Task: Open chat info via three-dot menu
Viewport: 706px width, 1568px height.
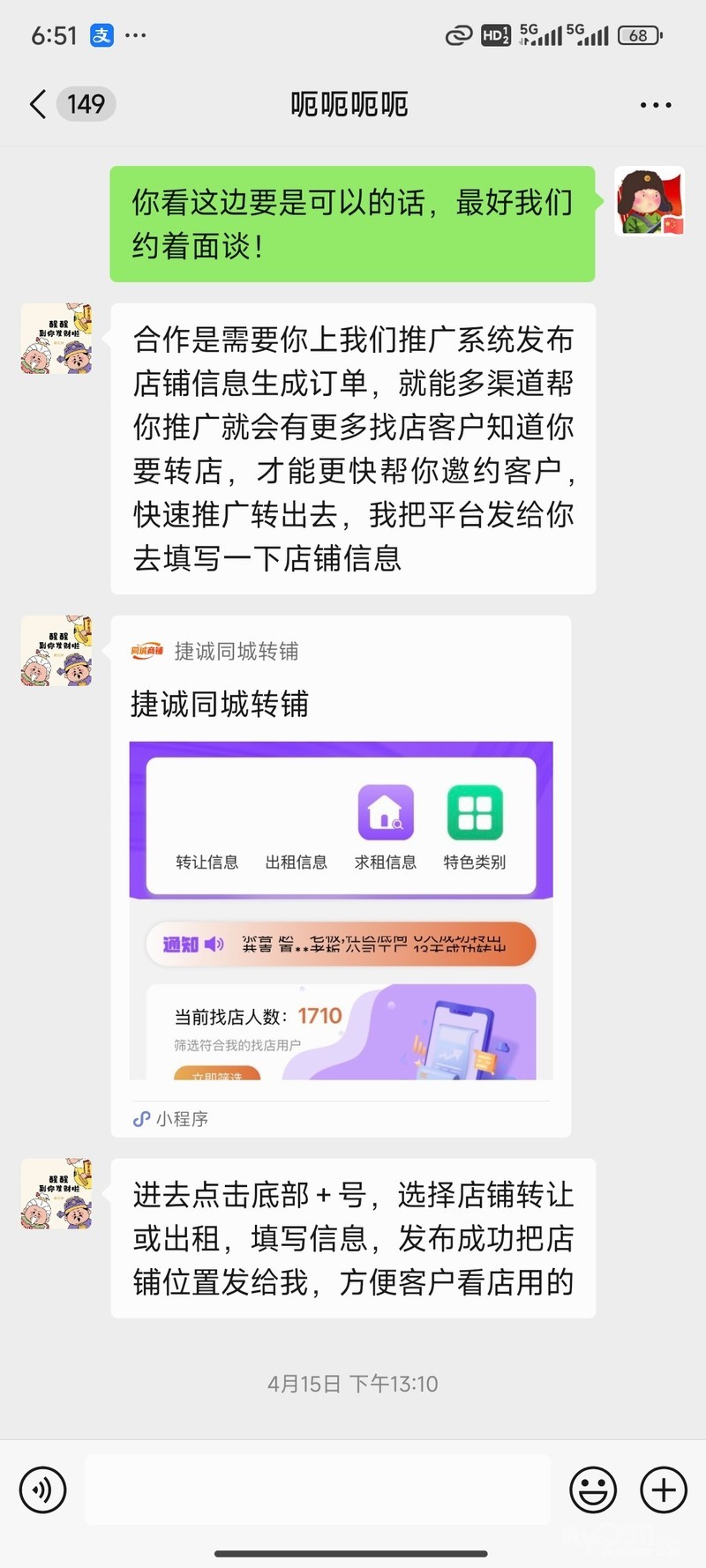Action: click(x=655, y=105)
